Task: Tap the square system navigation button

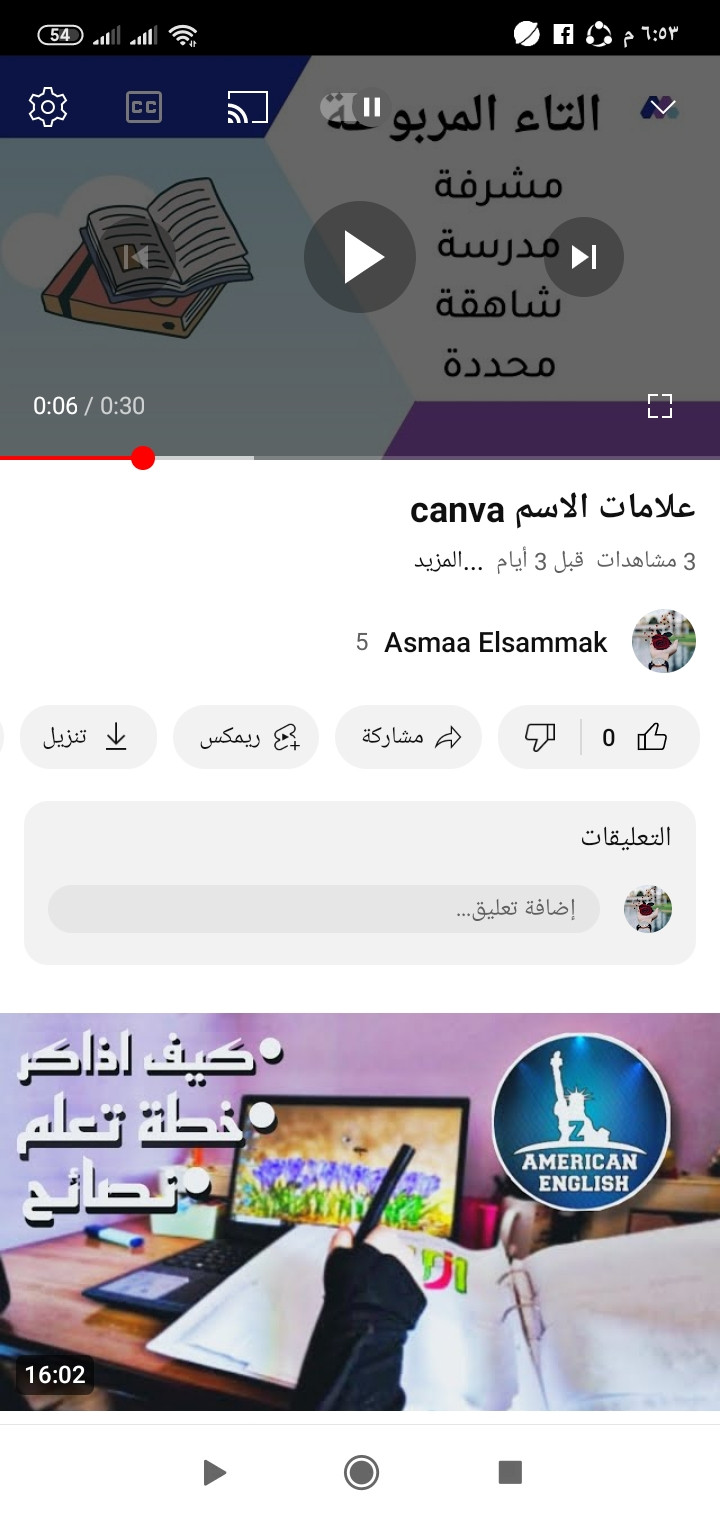Action: click(x=510, y=1472)
